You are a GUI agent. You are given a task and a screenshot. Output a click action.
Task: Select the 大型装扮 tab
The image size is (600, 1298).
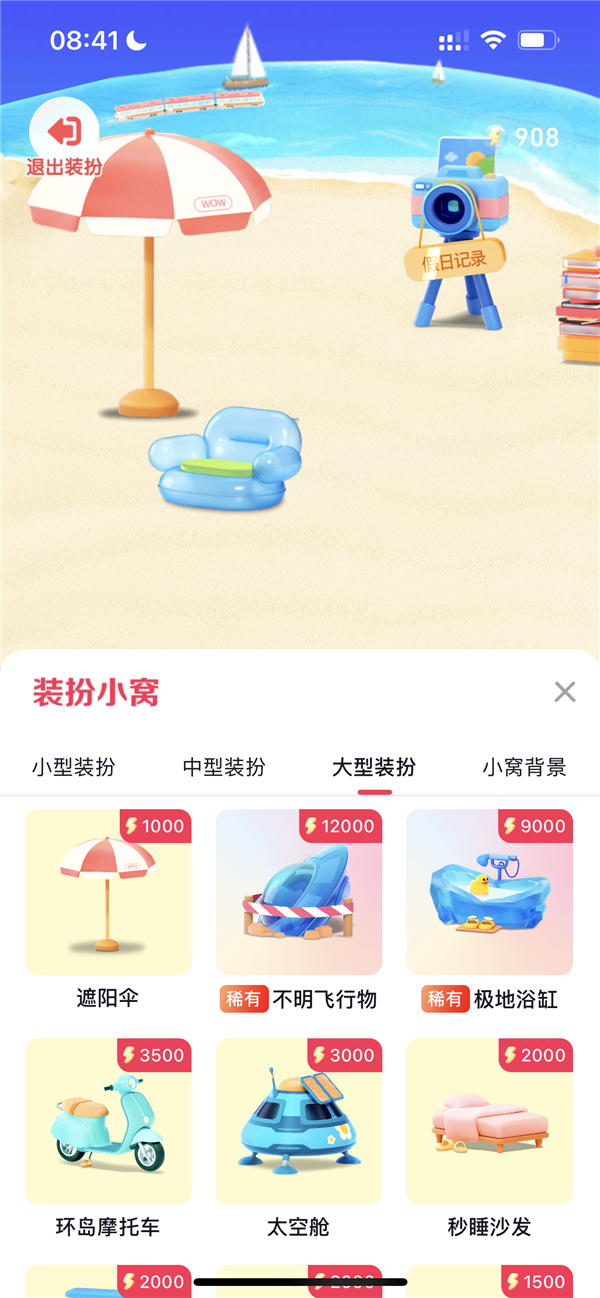click(x=374, y=767)
